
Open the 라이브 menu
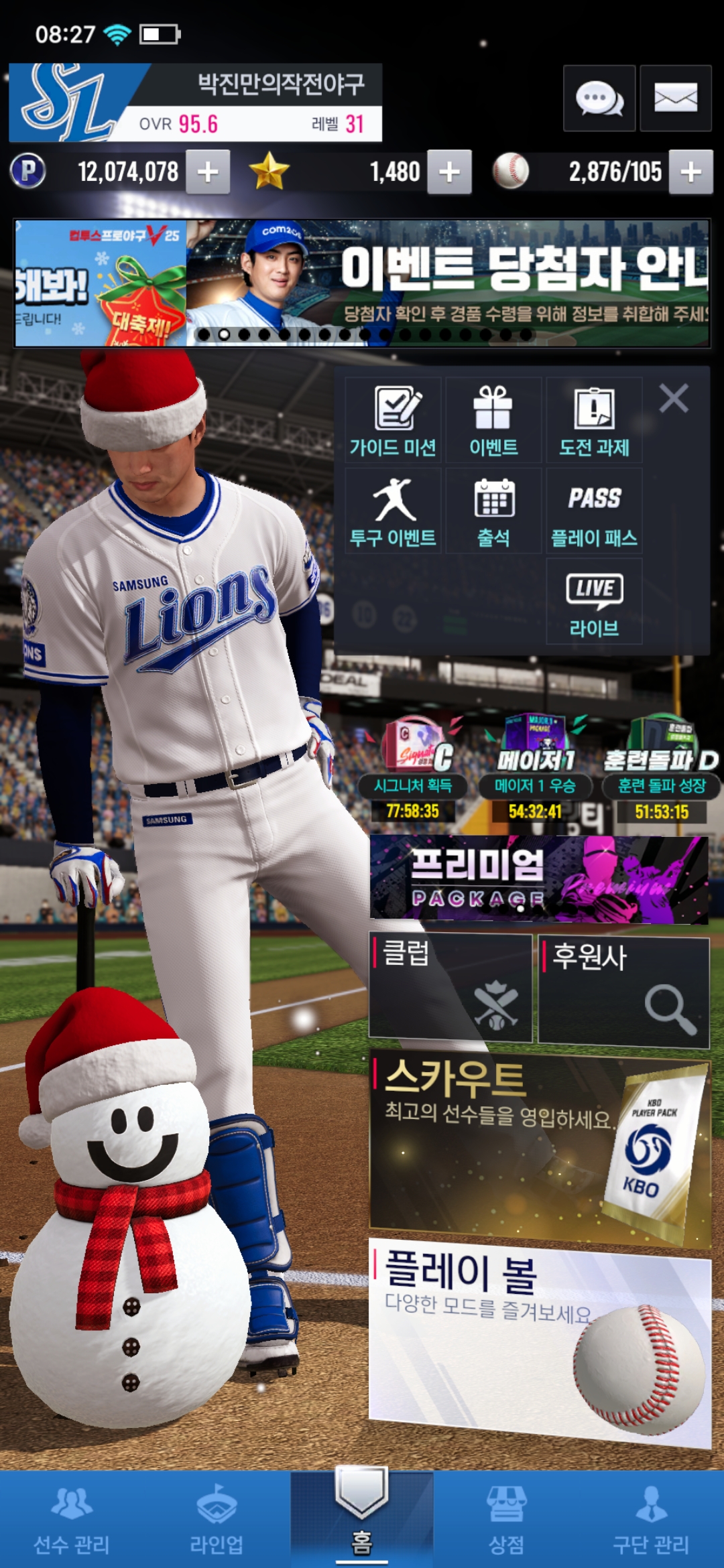[594, 602]
